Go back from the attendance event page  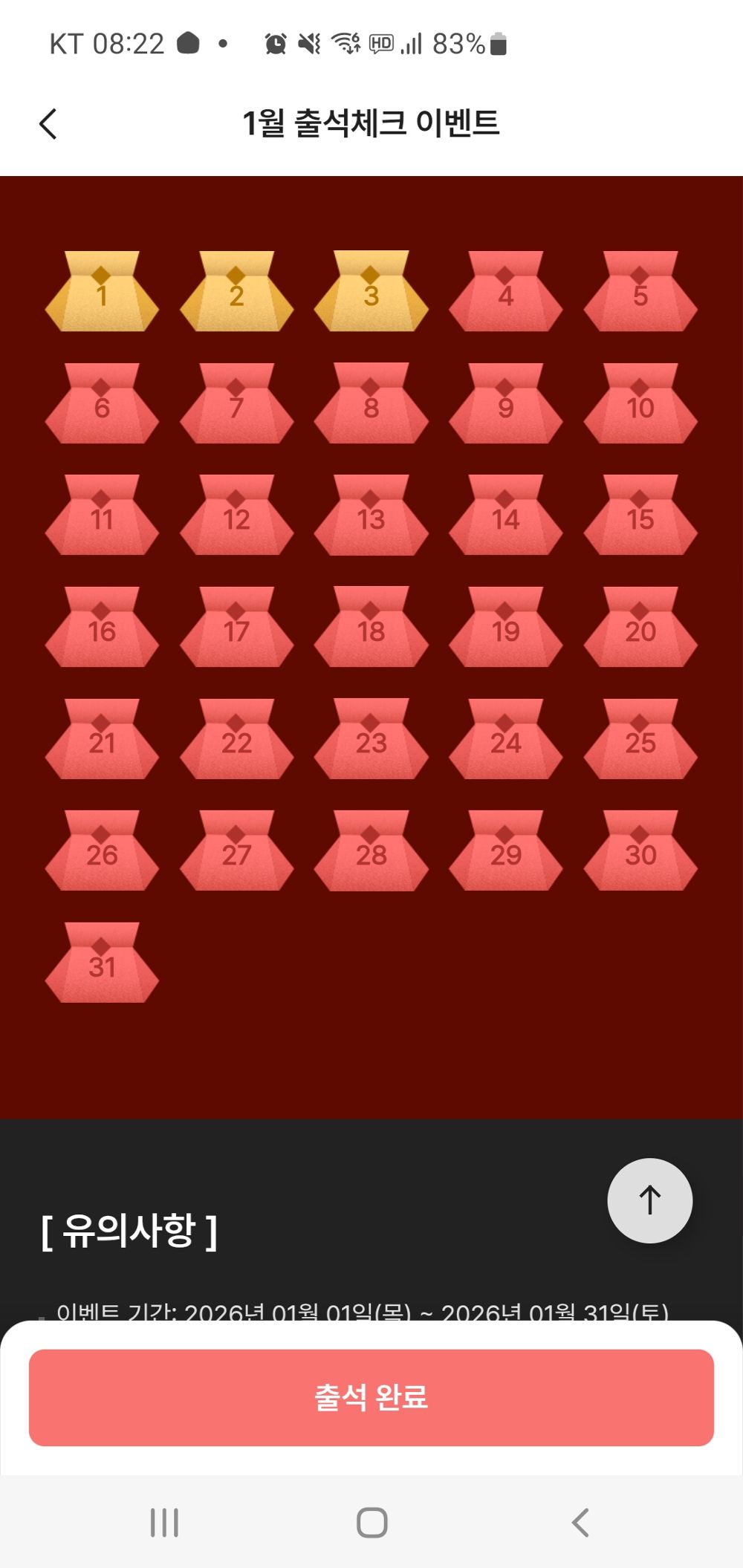click(x=48, y=124)
